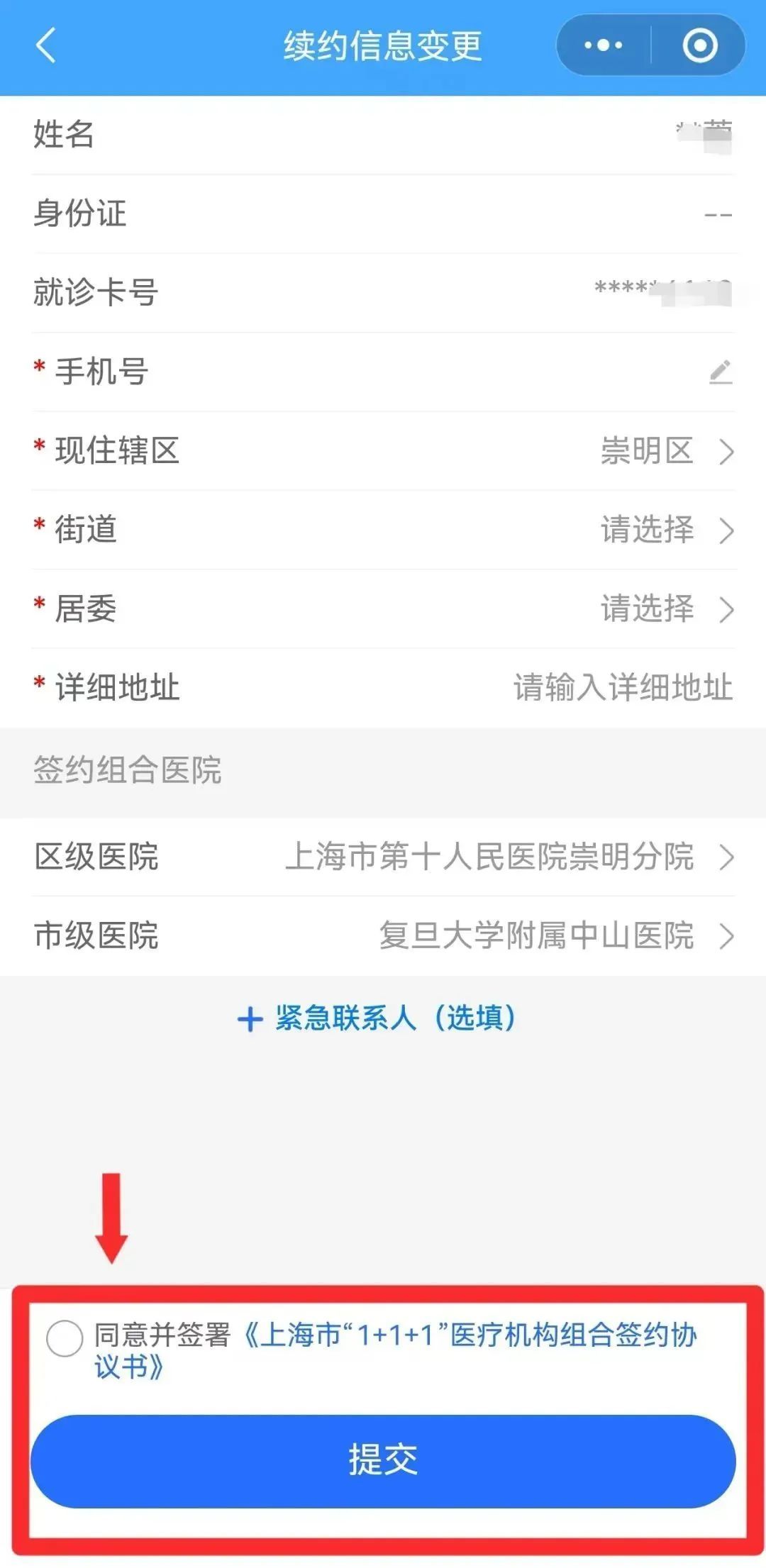The height and width of the screenshot is (1568, 766).
Task: Tap the 提交 button
Action: [383, 1460]
